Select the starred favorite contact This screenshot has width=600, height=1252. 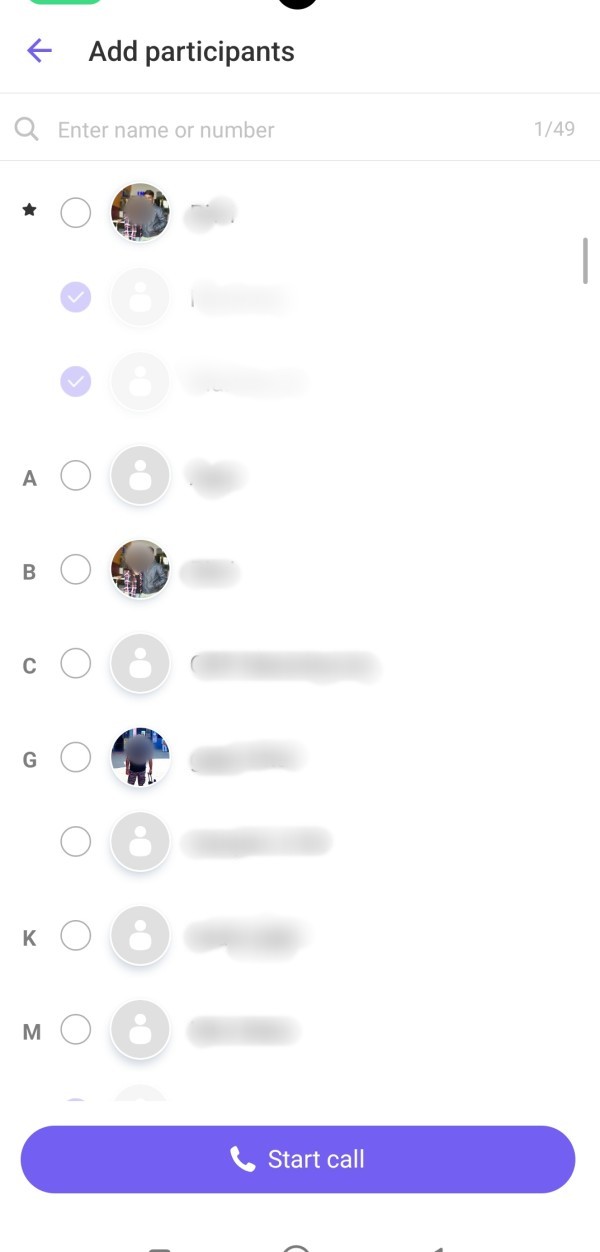[x=76, y=213]
